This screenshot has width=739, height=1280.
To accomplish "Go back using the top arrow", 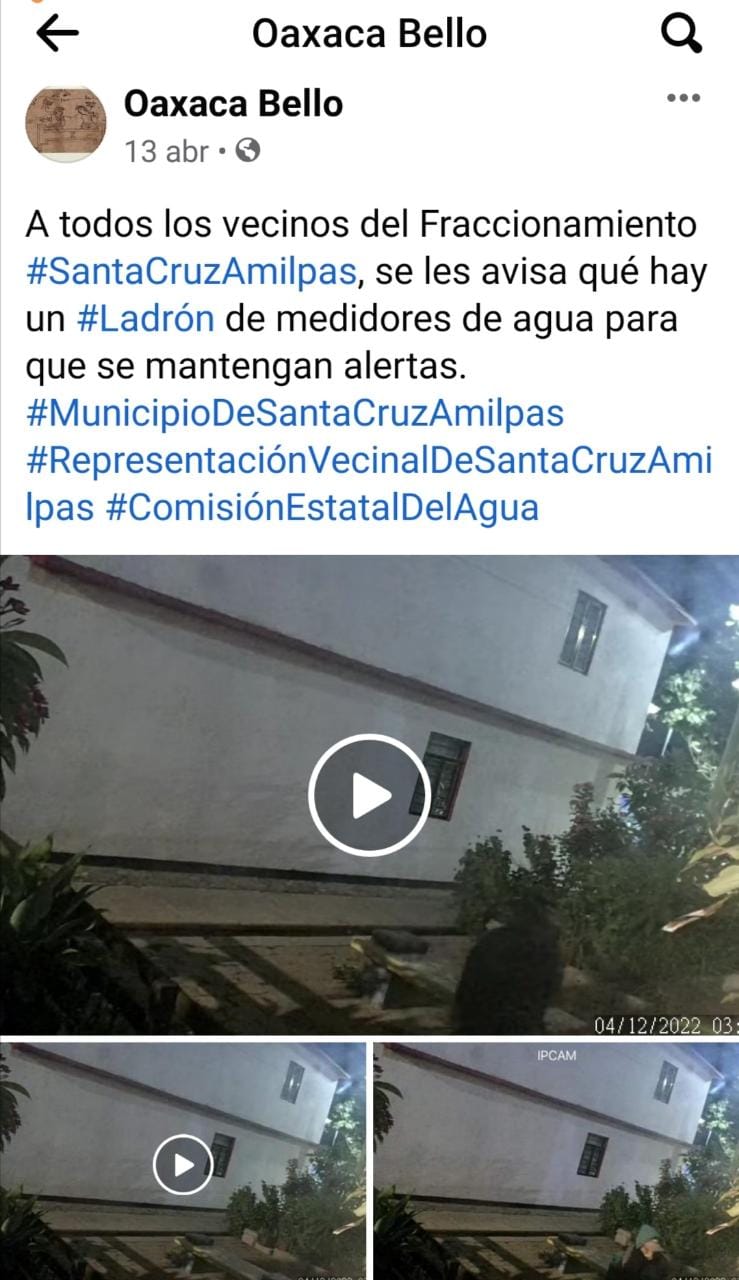I will click(x=57, y=34).
